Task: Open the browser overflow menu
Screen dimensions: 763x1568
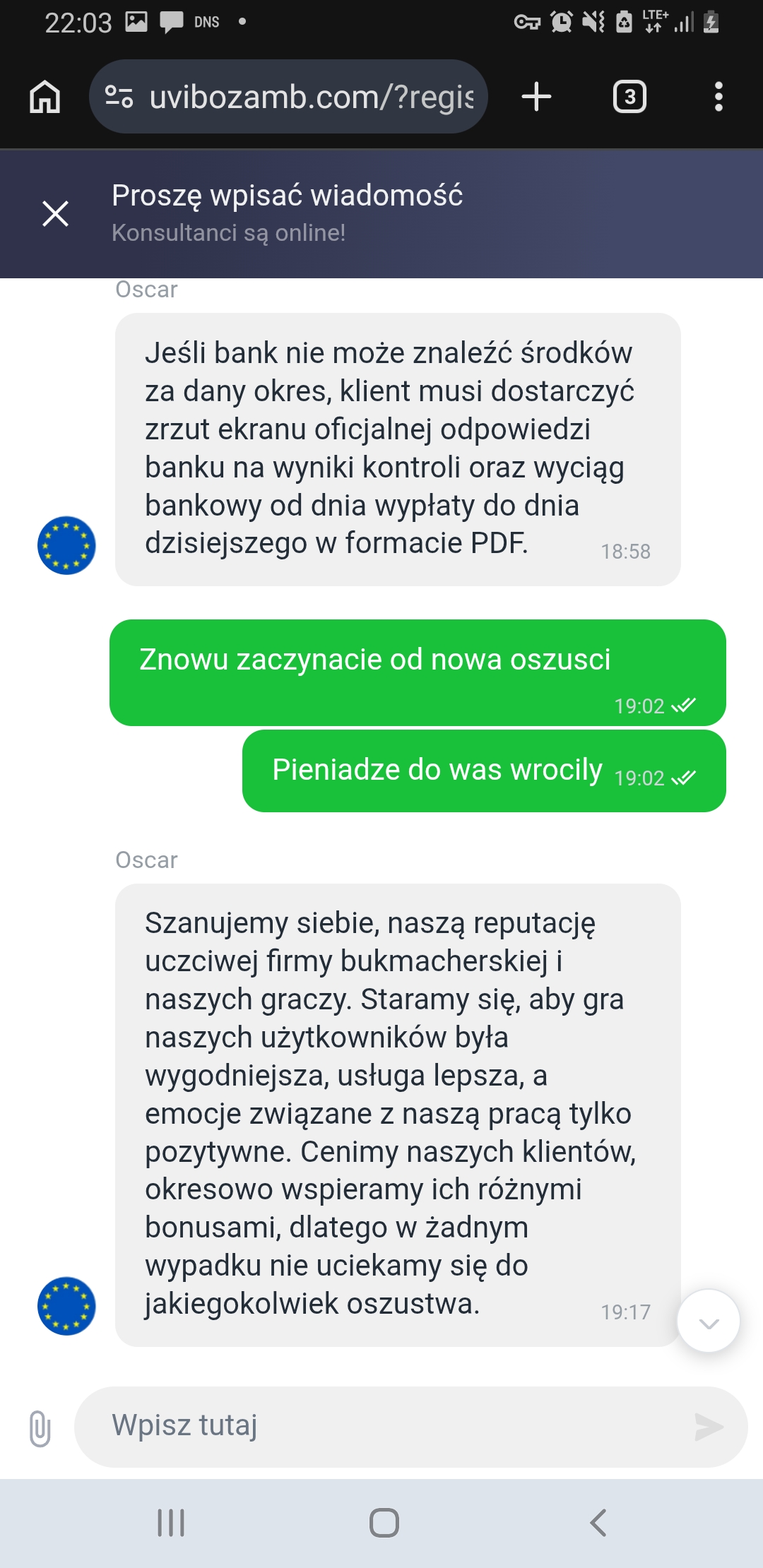Action: (x=718, y=97)
